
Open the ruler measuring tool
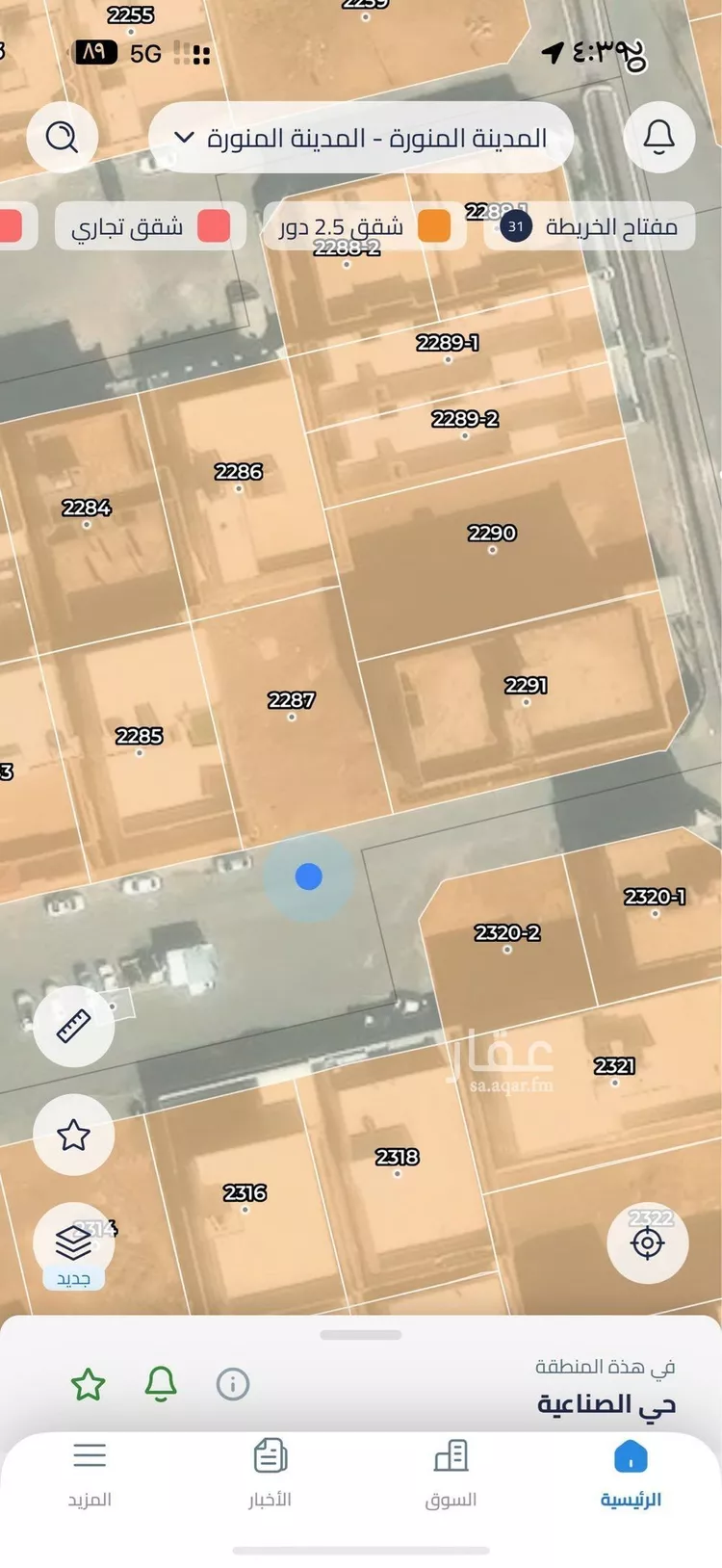(74, 1026)
